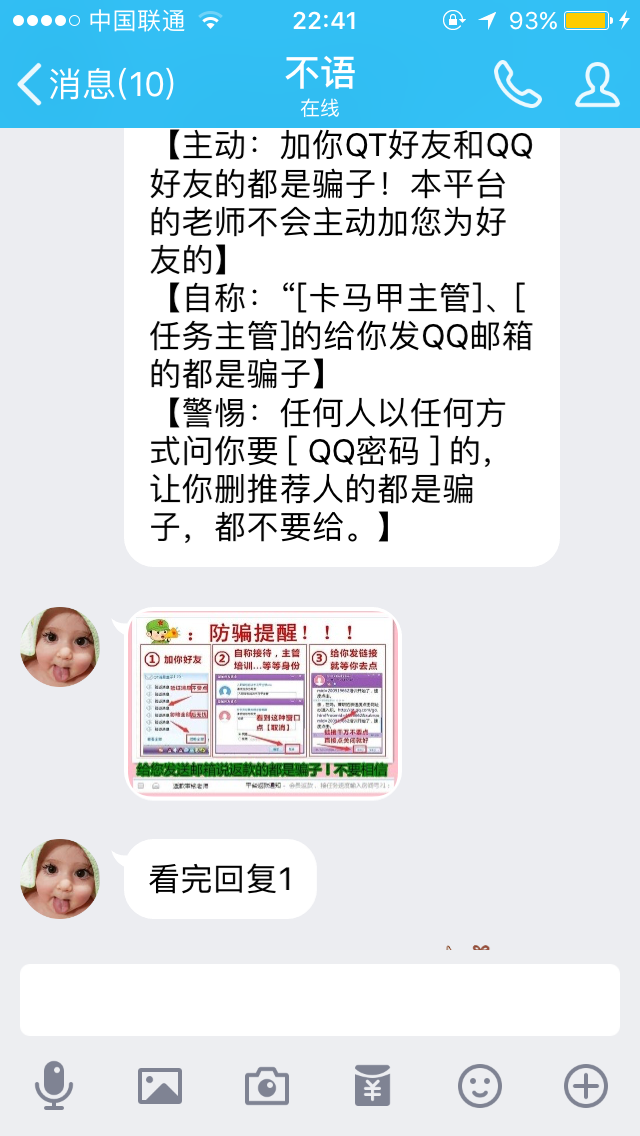Record a voice message with the microphone
640x1136 pixels.
click(x=54, y=1086)
